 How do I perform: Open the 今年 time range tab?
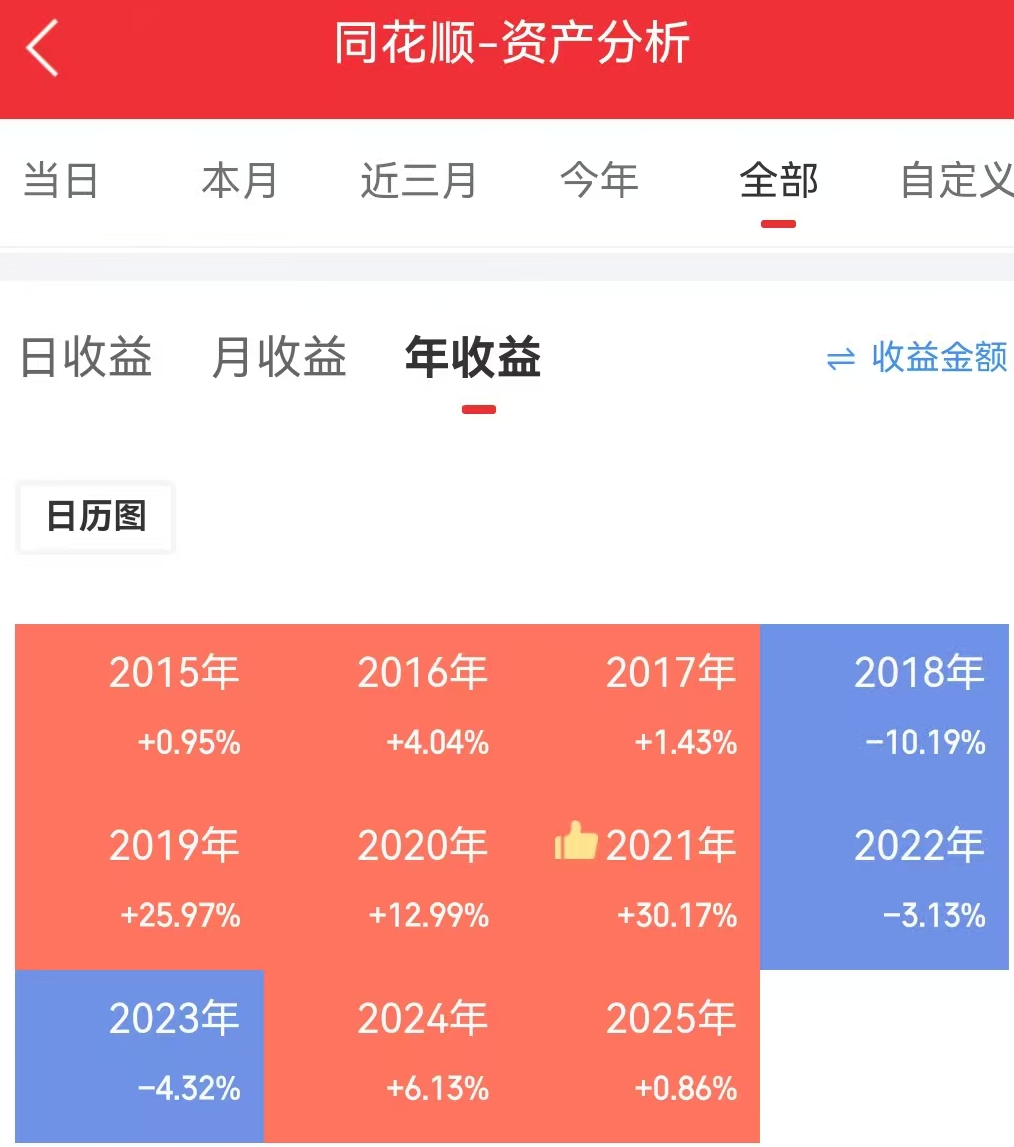point(599,182)
